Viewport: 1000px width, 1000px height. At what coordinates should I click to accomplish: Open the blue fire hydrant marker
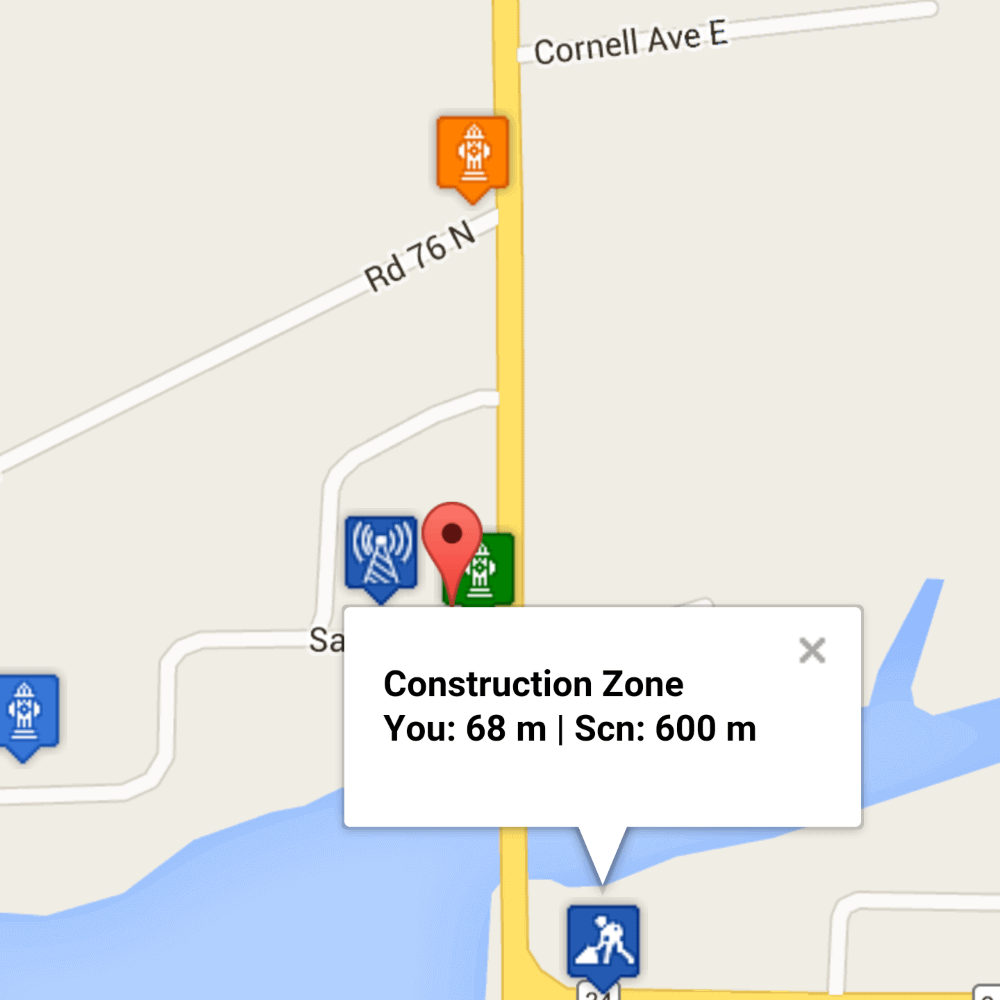(x=24, y=711)
